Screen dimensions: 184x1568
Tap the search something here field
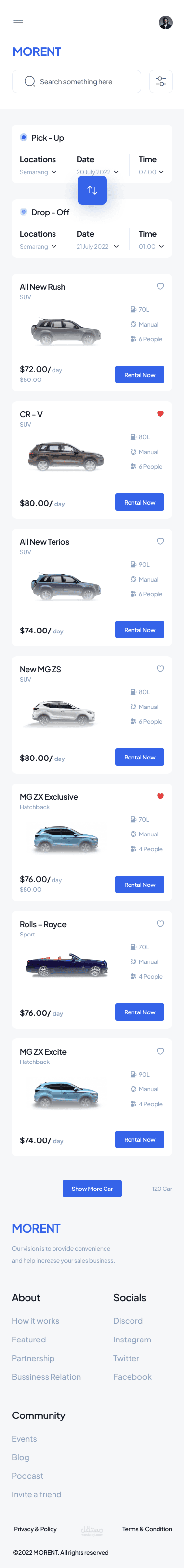[77, 81]
